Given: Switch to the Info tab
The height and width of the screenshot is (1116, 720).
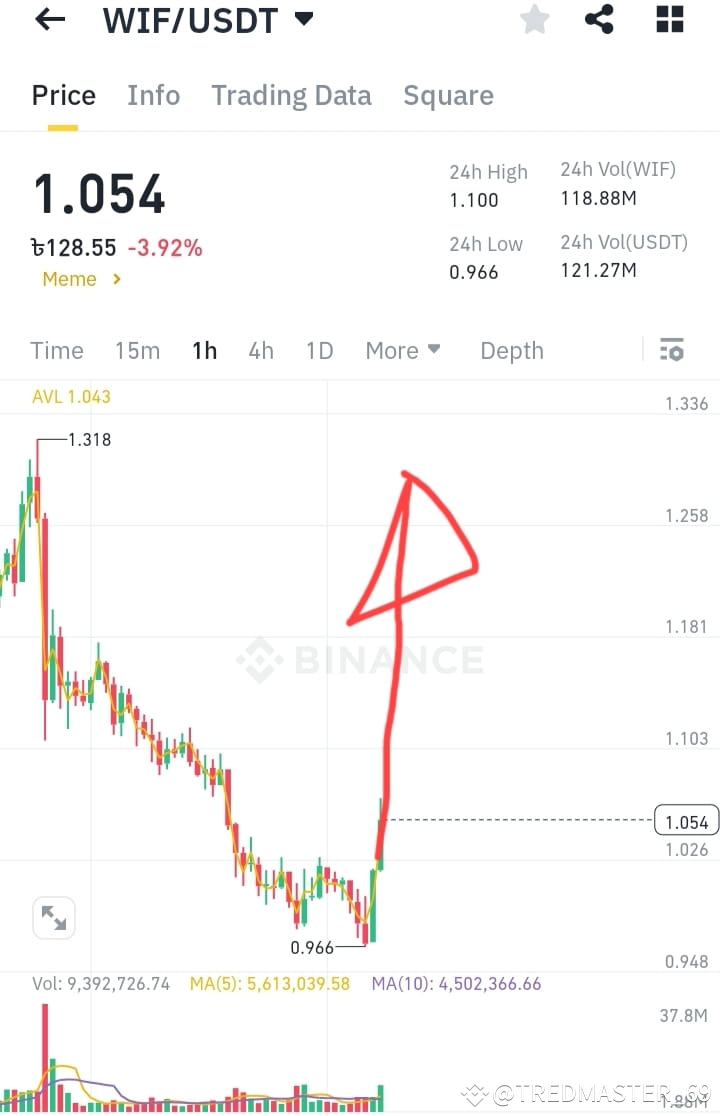Looking at the screenshot, I should point(153,95).
